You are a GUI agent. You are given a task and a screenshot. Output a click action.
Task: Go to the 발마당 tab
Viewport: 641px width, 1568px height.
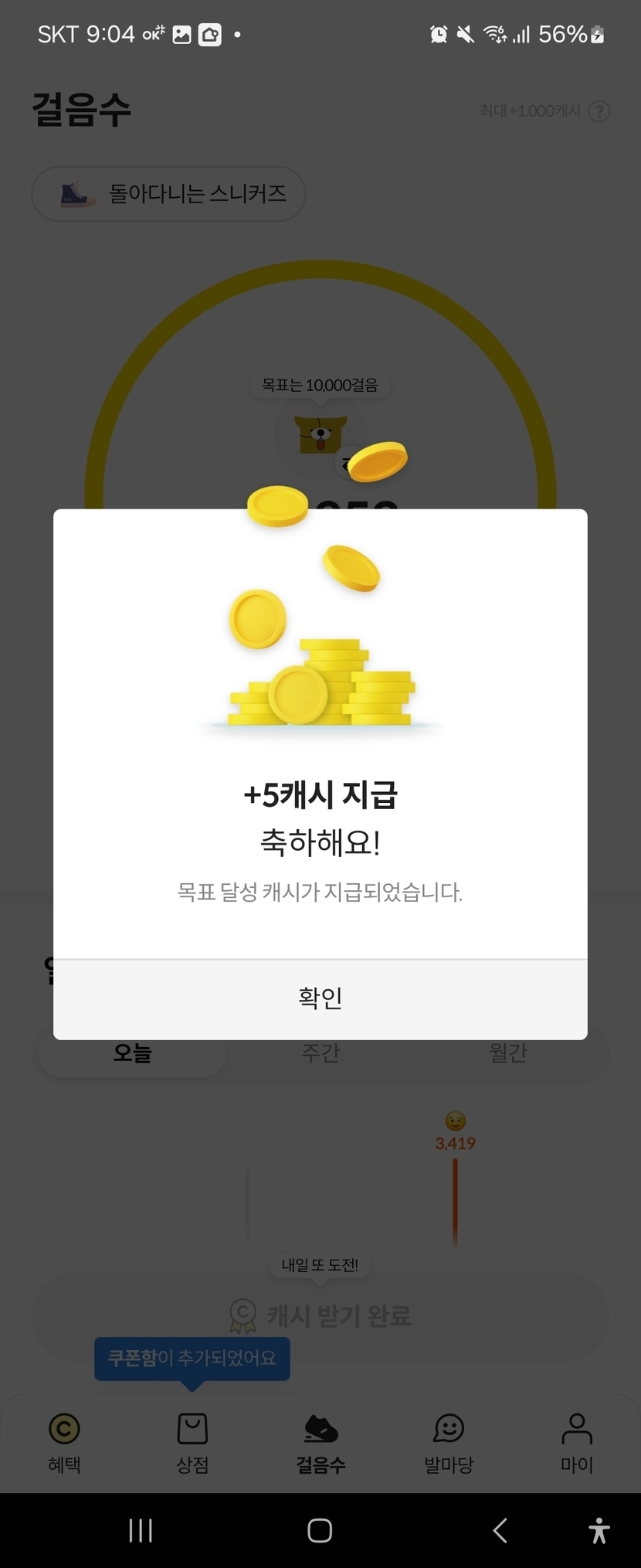click(x=449, y=1442)
